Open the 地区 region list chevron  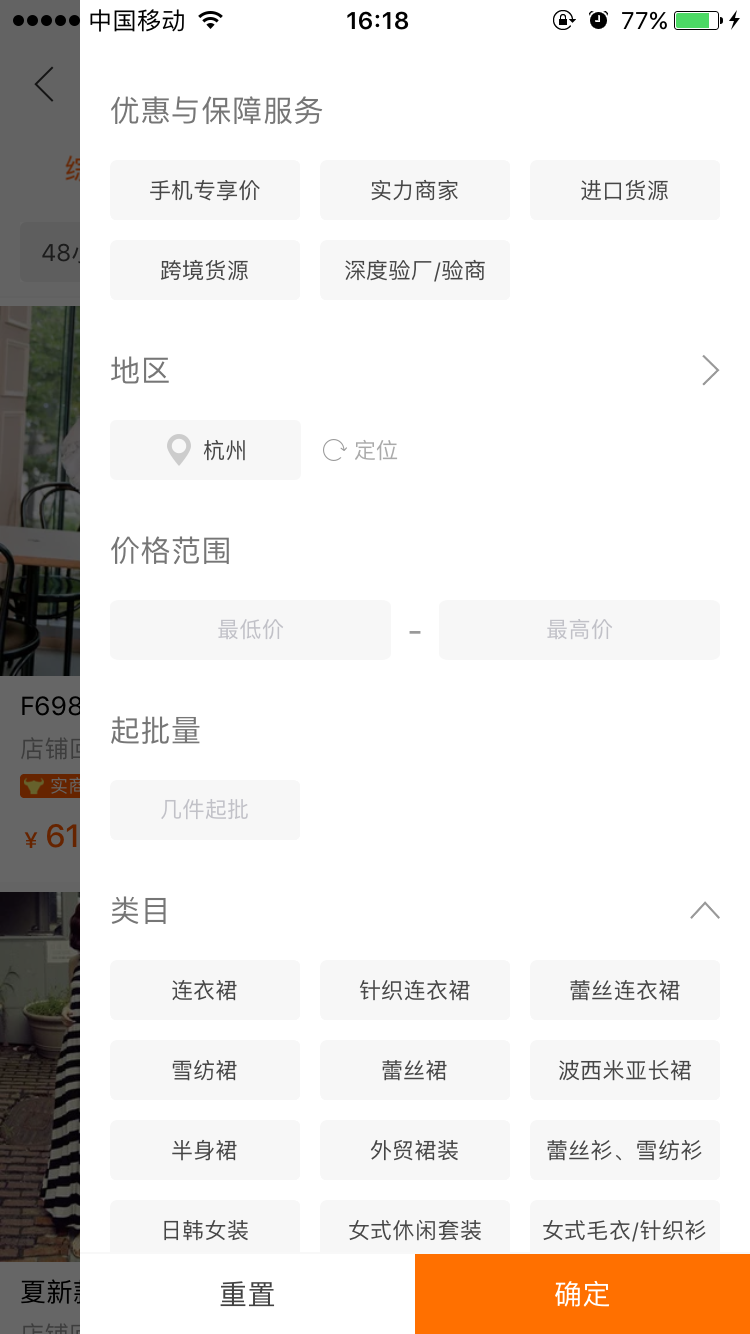[x=710, y=371]
